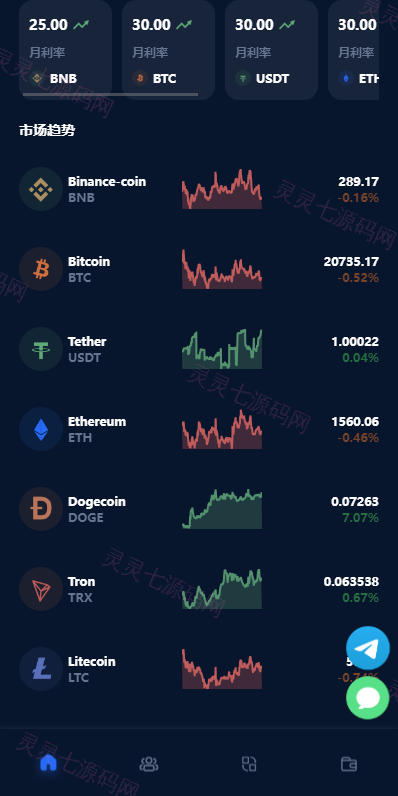This screenshot has height=796, width=398.
Task: Open the BNB 25.00 monthly rate card
Action: (65, 50)
